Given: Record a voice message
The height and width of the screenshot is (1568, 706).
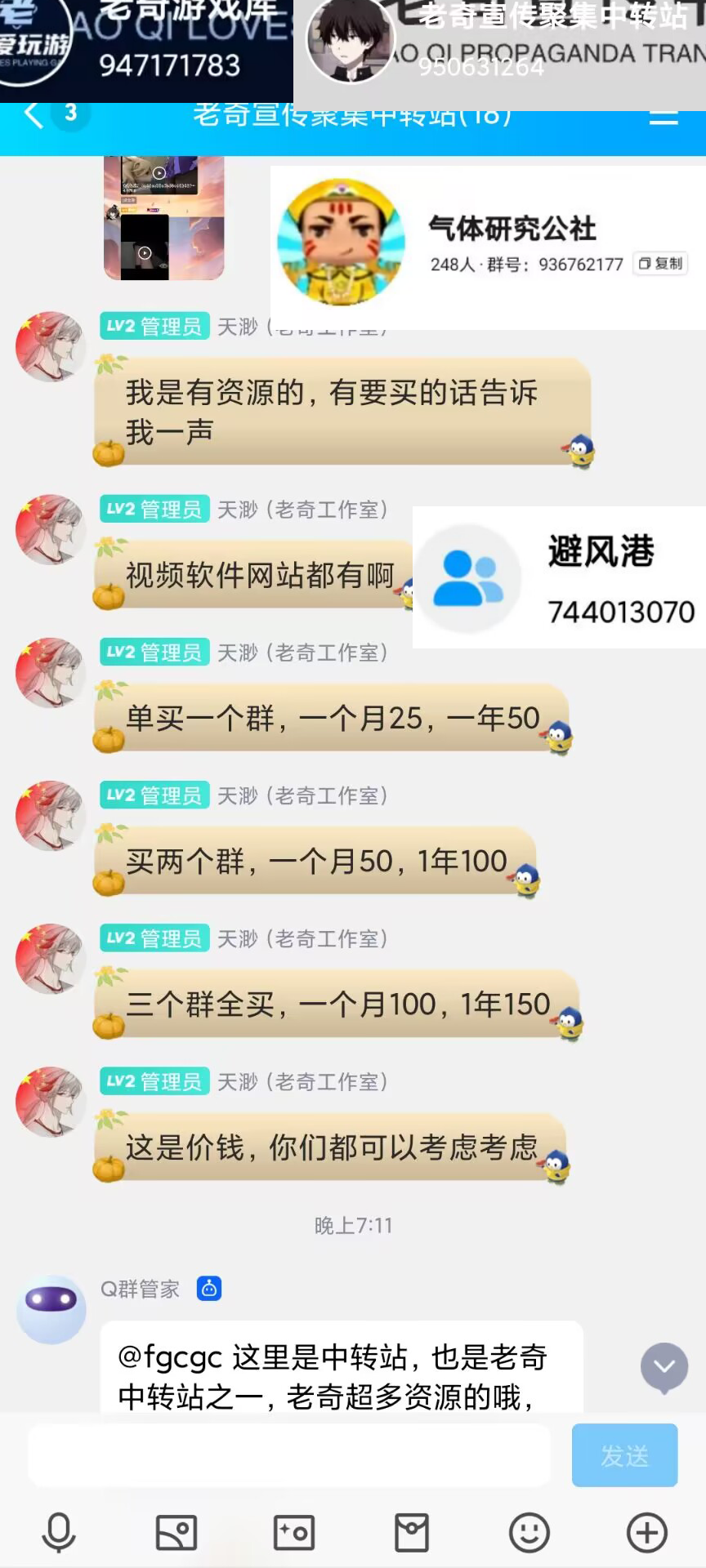Looking at the screenshot, I should click(59, 1533).
